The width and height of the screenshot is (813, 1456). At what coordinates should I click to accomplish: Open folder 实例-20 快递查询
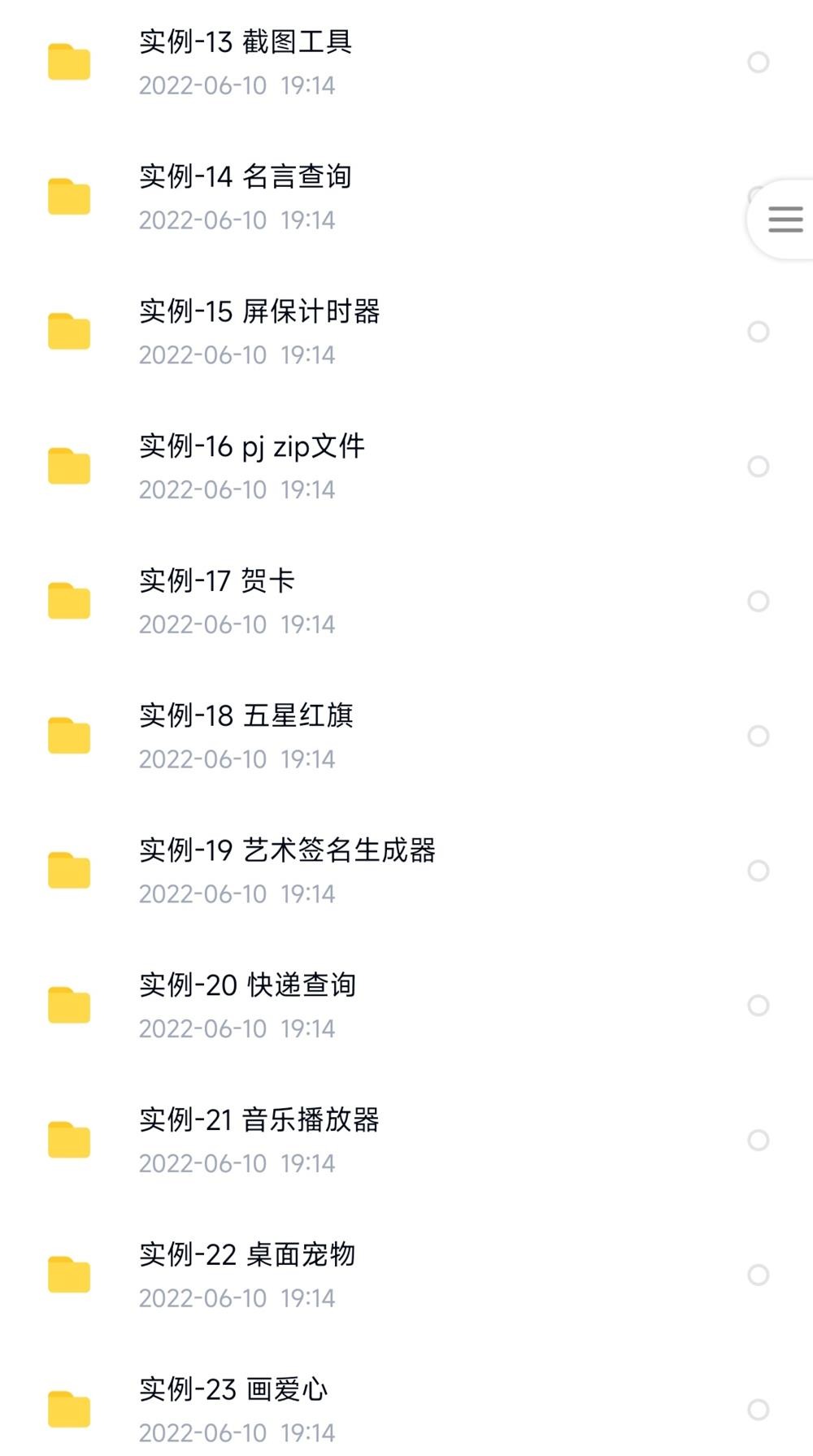click(247, 1006)
